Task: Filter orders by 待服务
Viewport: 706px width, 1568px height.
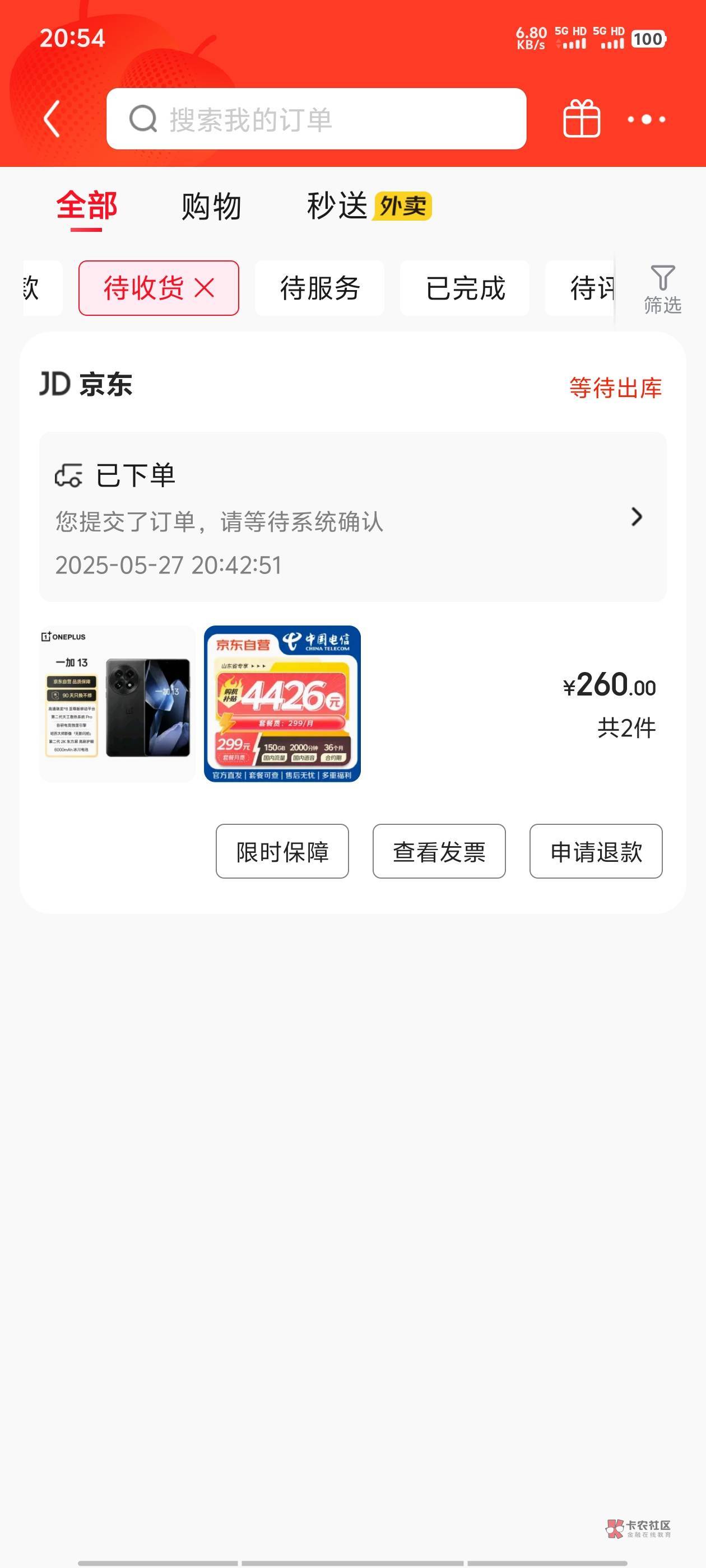Action: coord(319,288)
